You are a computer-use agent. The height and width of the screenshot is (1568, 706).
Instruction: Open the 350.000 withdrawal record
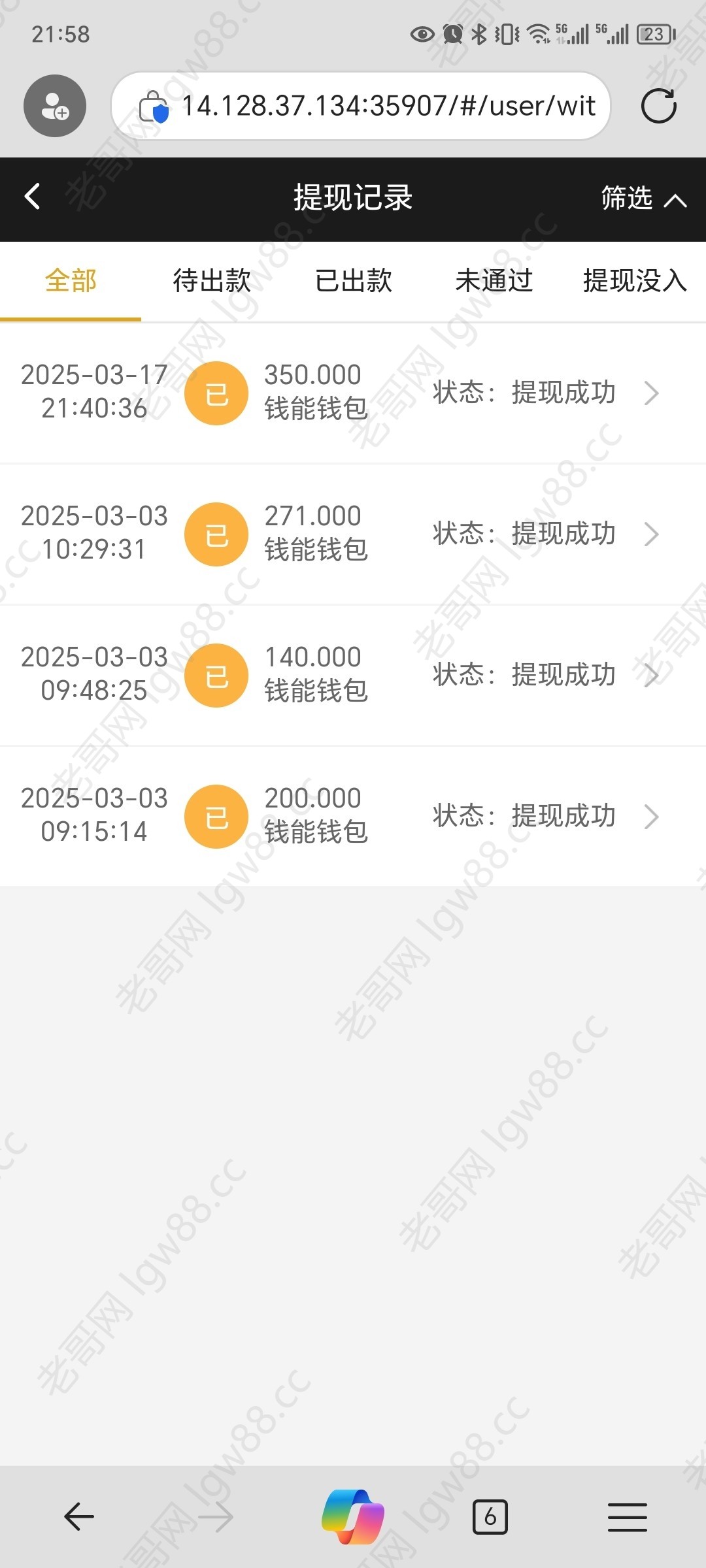[x=353, y=393]
